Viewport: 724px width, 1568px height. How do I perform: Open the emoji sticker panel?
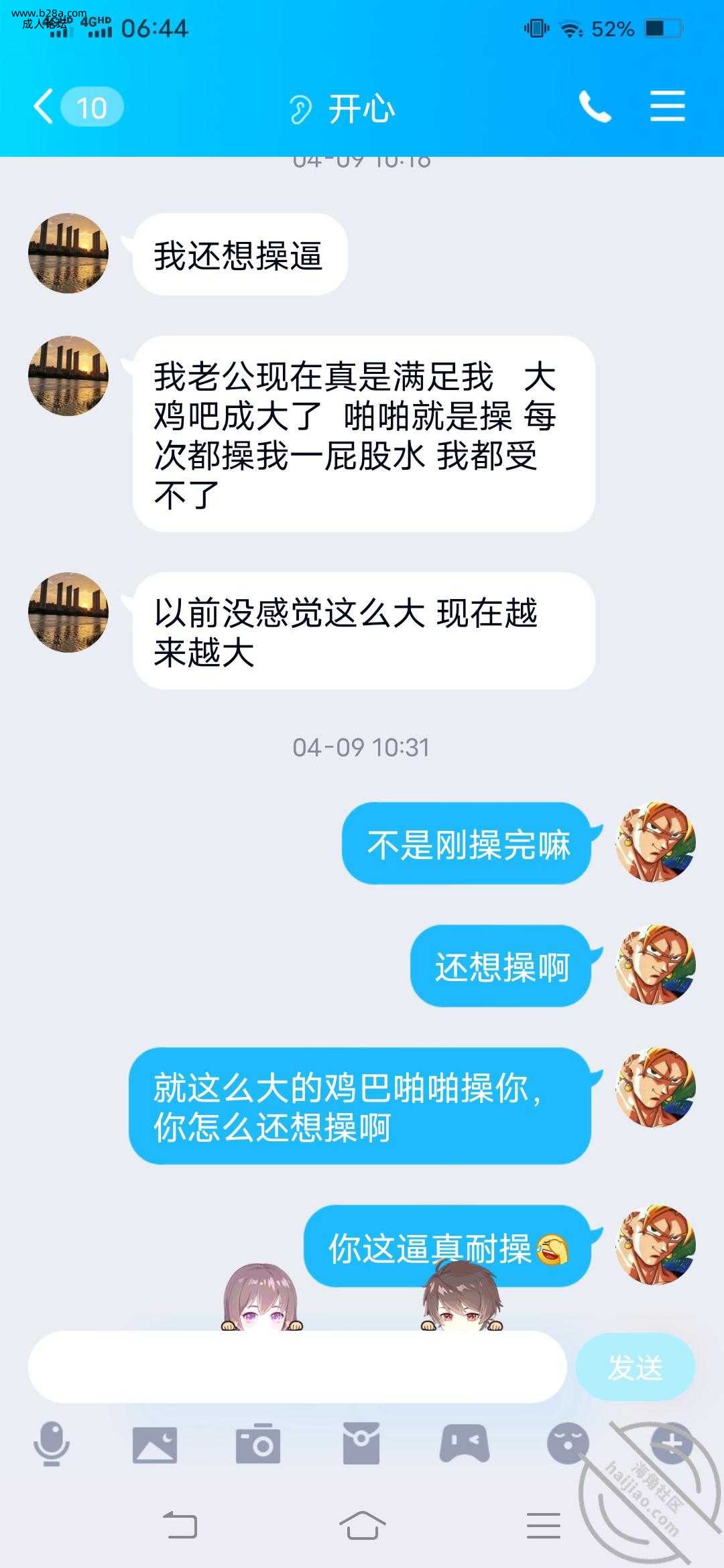pos(568,1444)
